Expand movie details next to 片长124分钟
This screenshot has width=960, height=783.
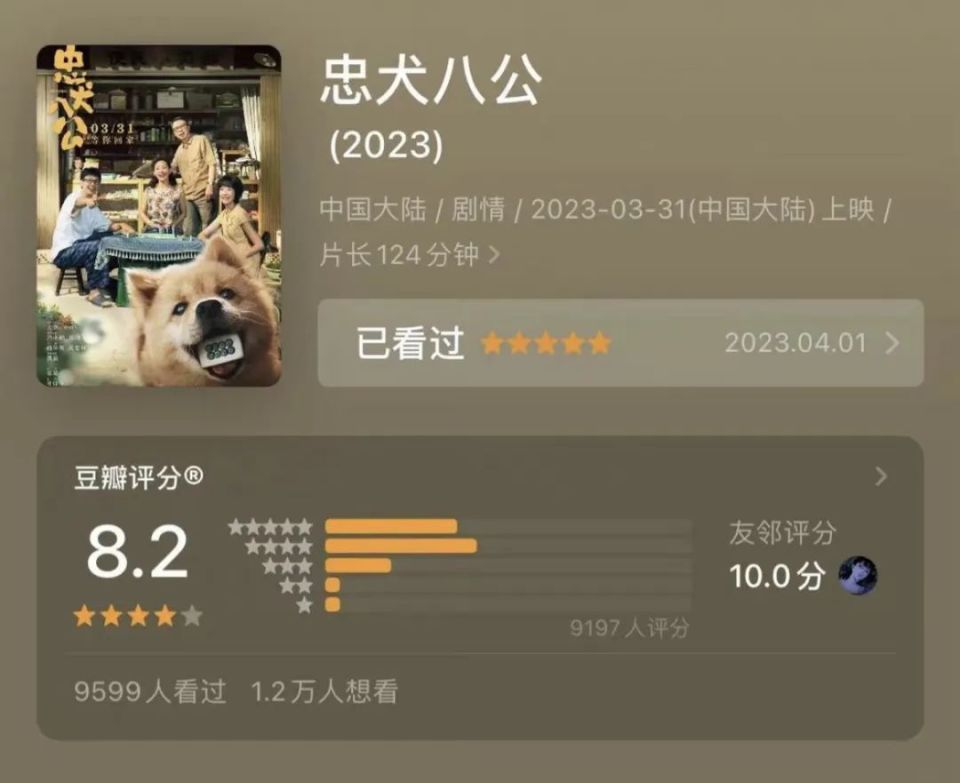494,255
